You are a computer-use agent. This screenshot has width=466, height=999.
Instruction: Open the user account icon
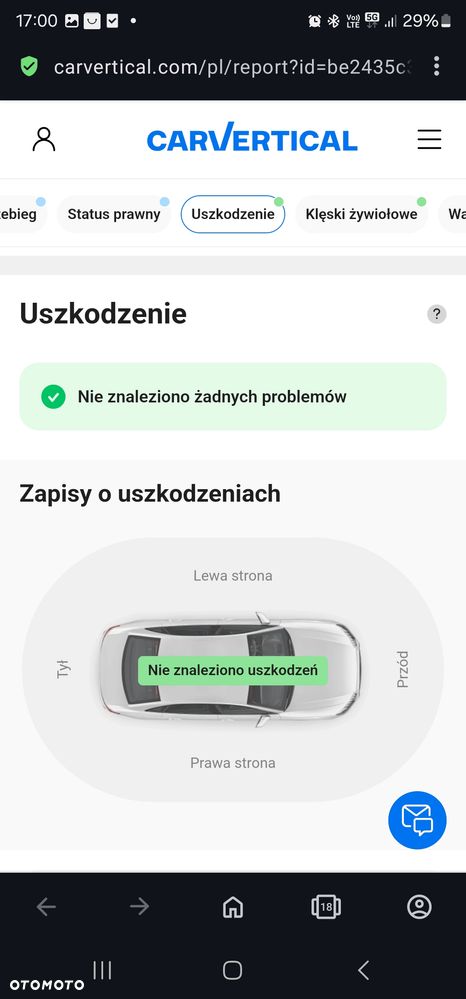coord(44,139)
